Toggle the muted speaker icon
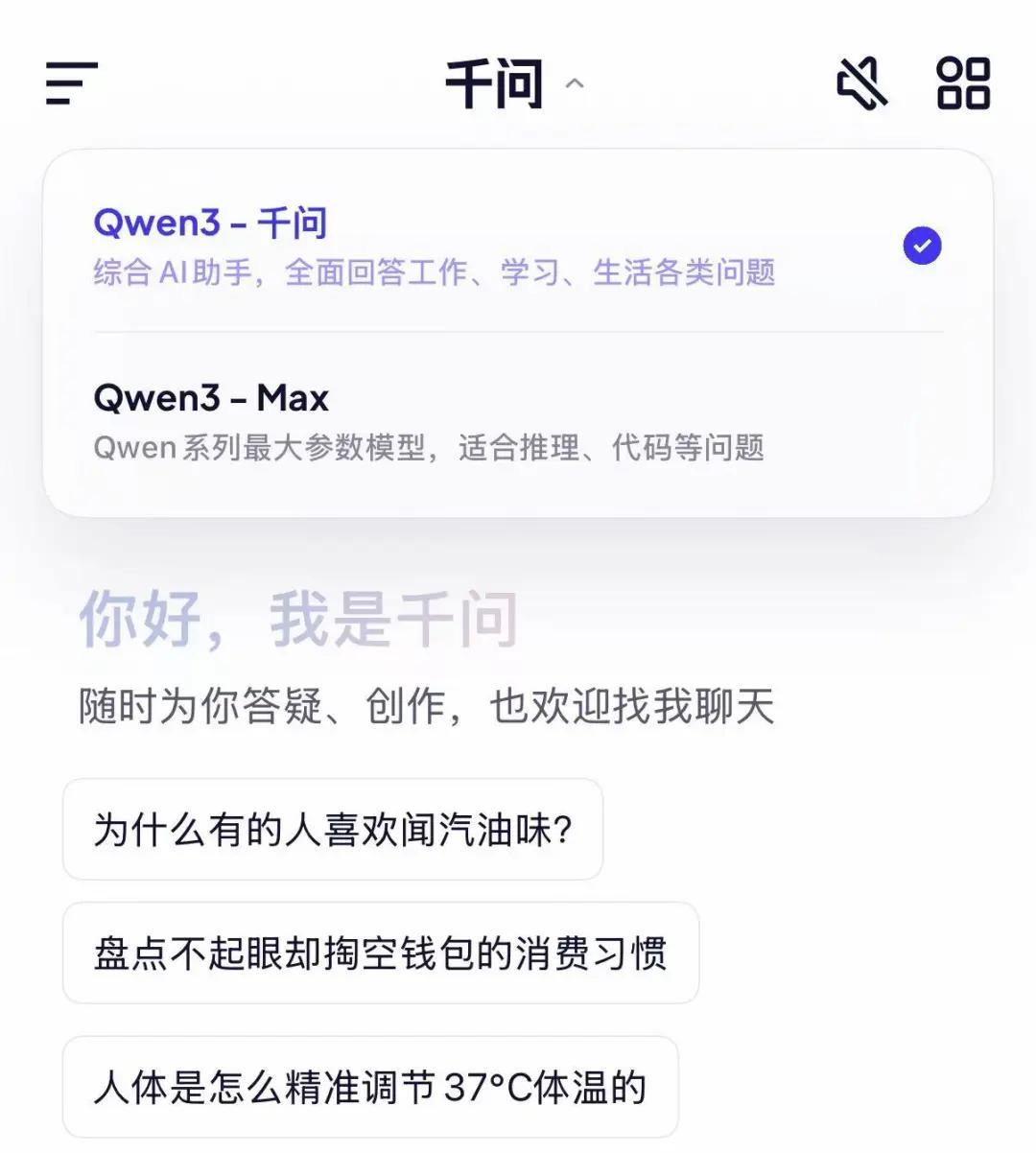The width and height of the screenshot is (1036, 1153). pyautogui.click(x=861, y=83)
